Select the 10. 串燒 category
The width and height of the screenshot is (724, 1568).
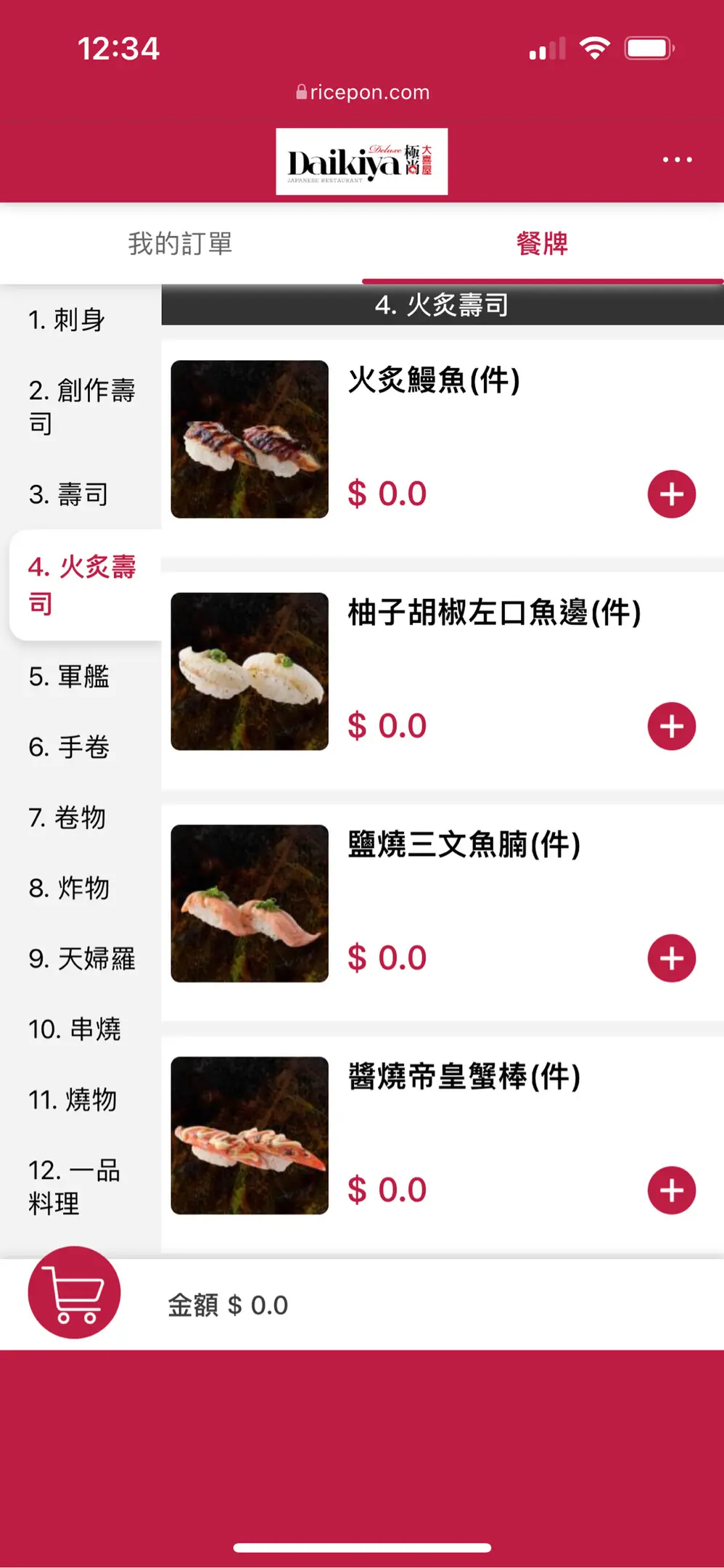pos(74,1029)
